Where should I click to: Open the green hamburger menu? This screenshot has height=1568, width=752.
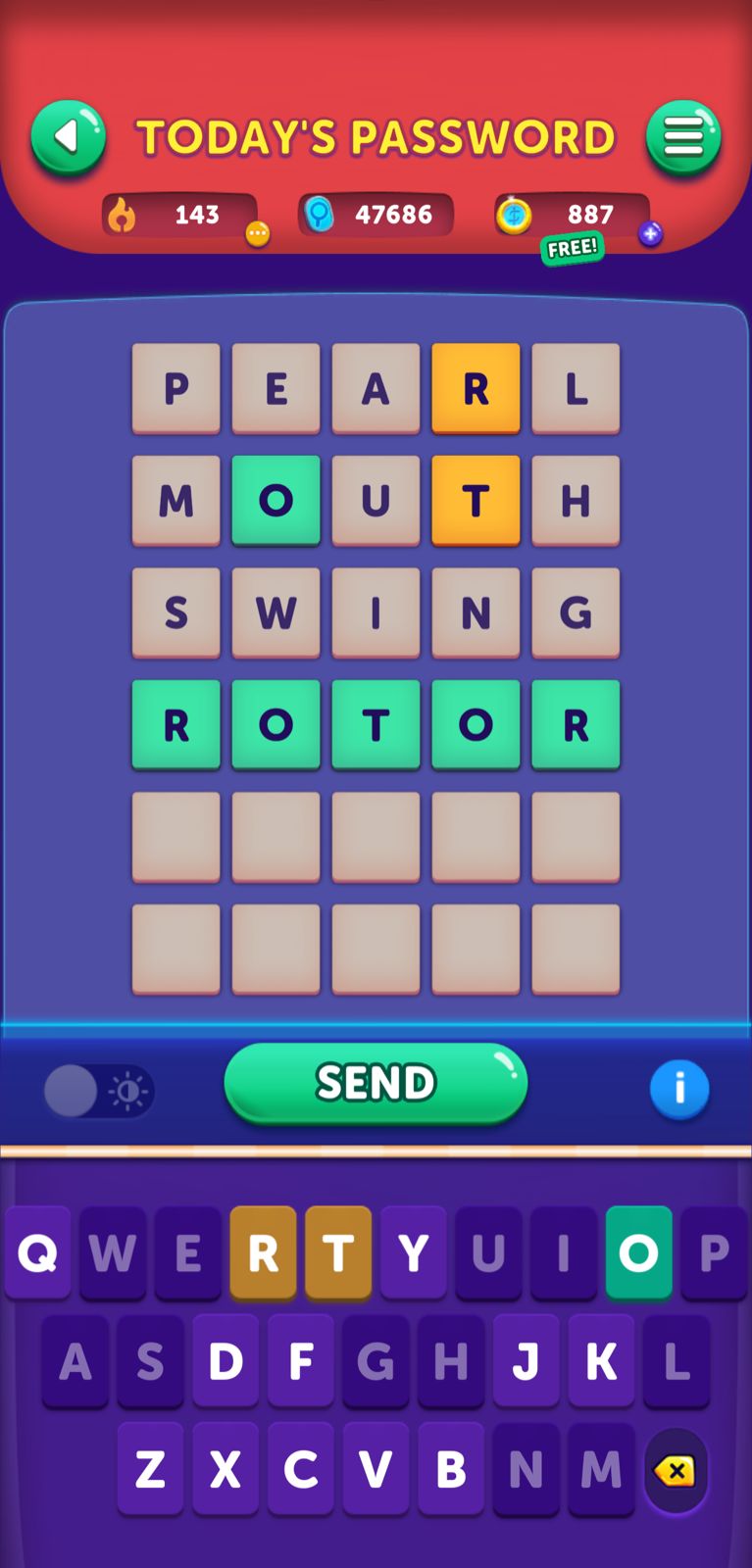[683, 137]
